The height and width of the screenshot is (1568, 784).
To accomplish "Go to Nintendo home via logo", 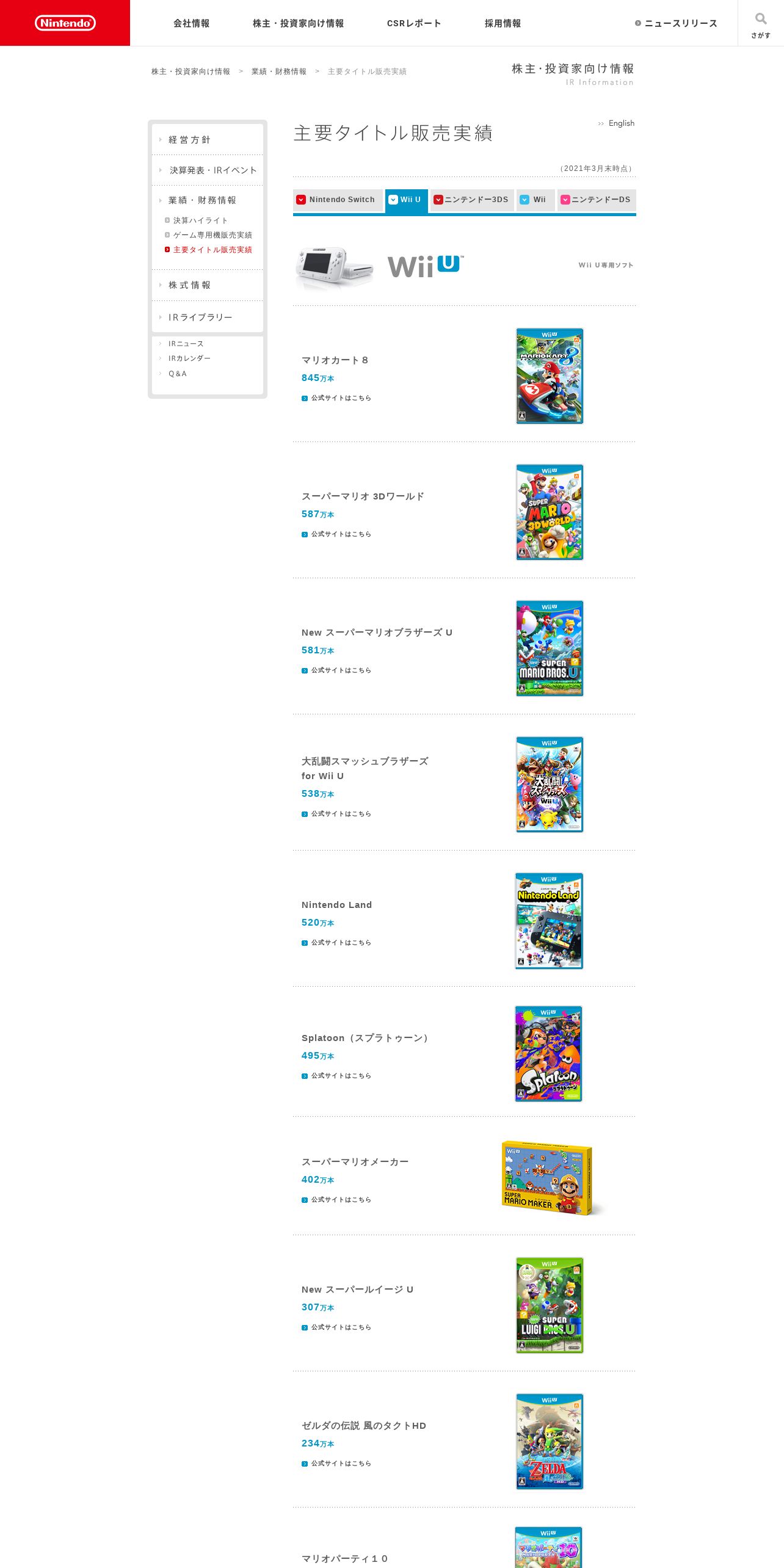I will coord(65,23).
